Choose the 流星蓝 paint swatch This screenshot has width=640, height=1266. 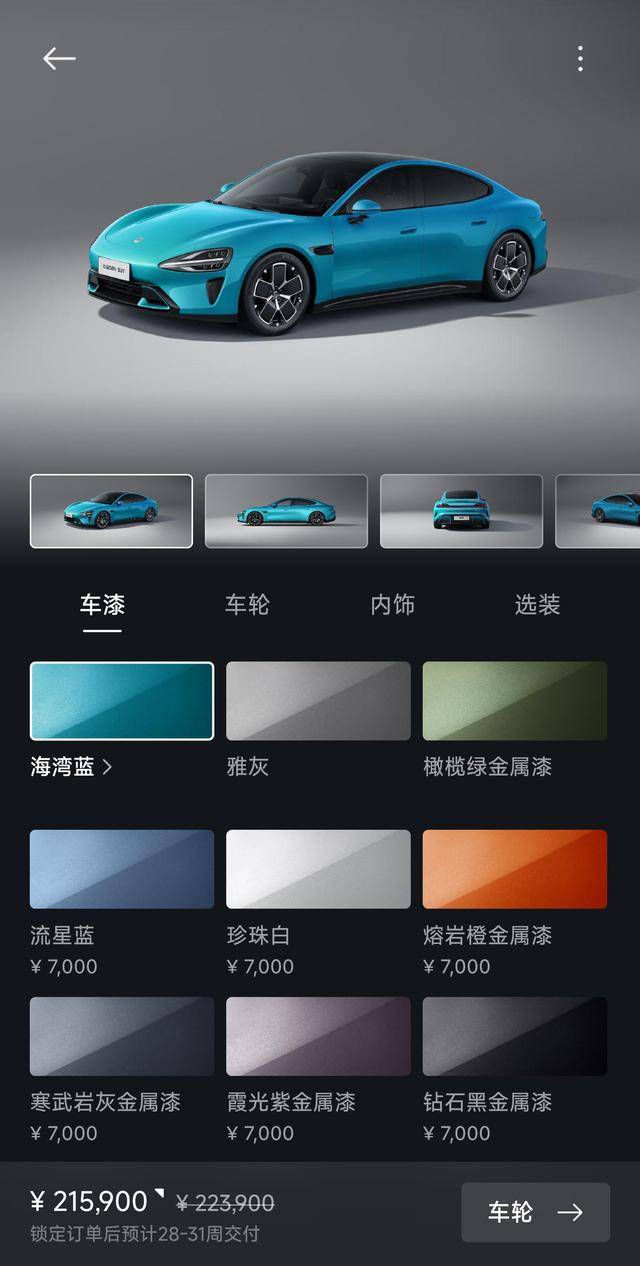(x=122, y=869)
